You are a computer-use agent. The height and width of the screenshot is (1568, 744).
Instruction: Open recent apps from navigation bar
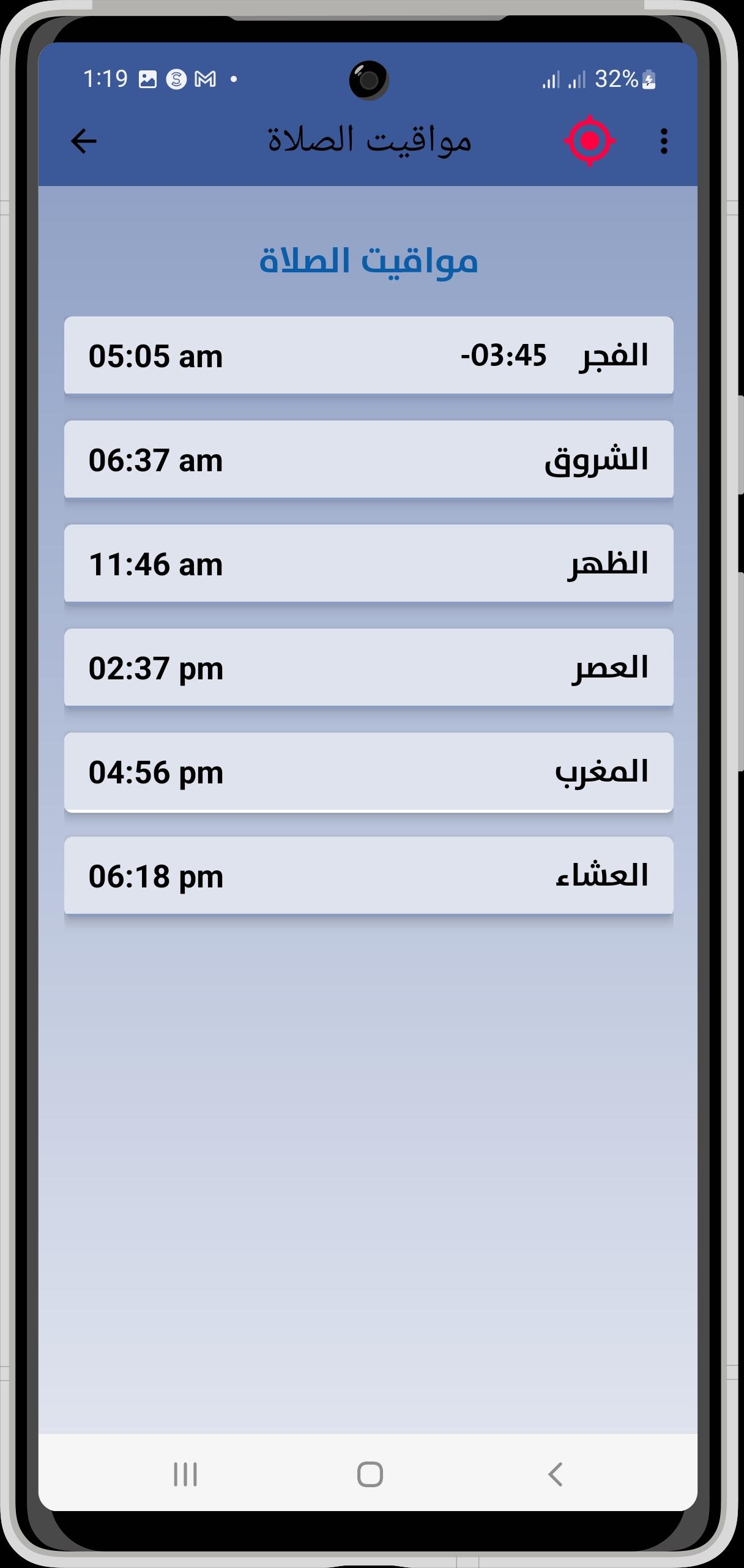pos(185,1474)
